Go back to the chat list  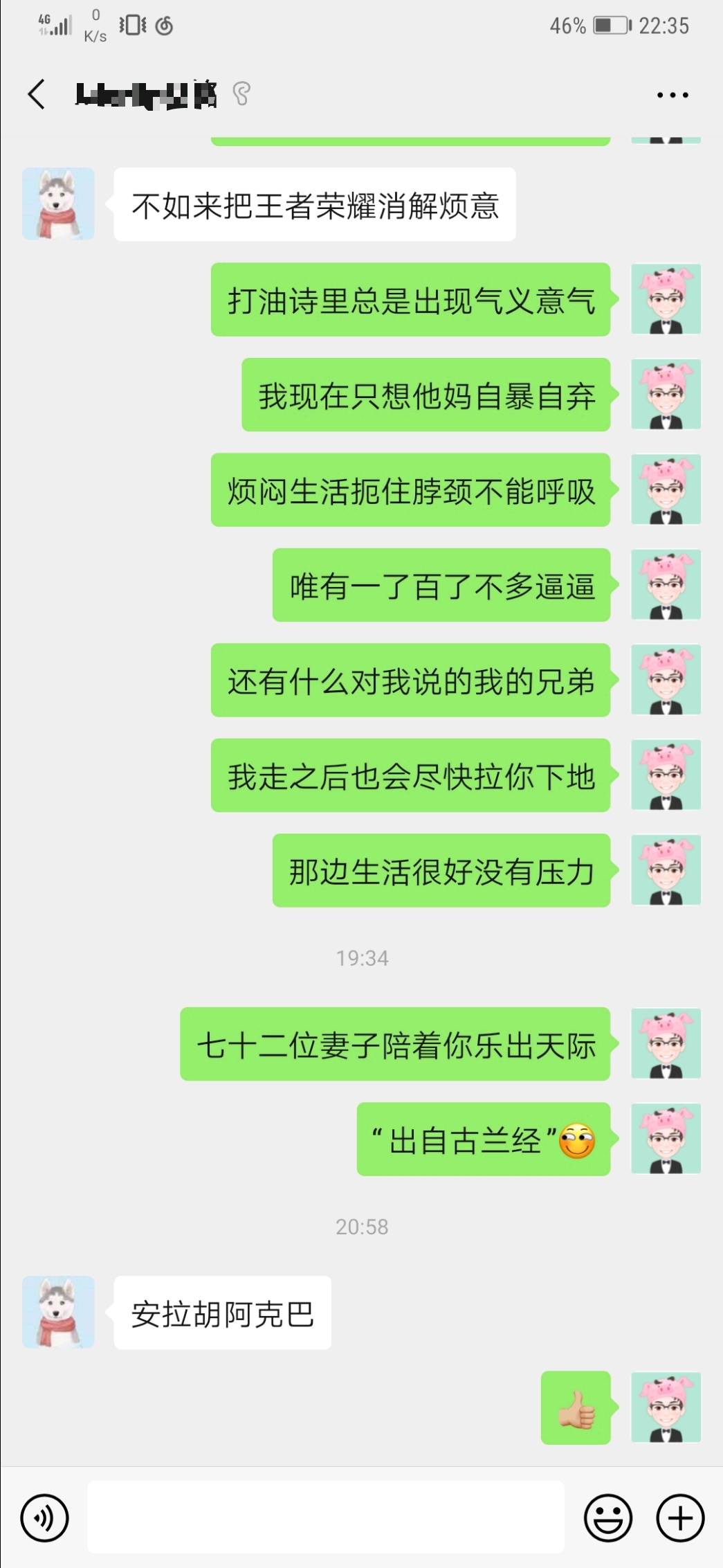pos(37,94)
